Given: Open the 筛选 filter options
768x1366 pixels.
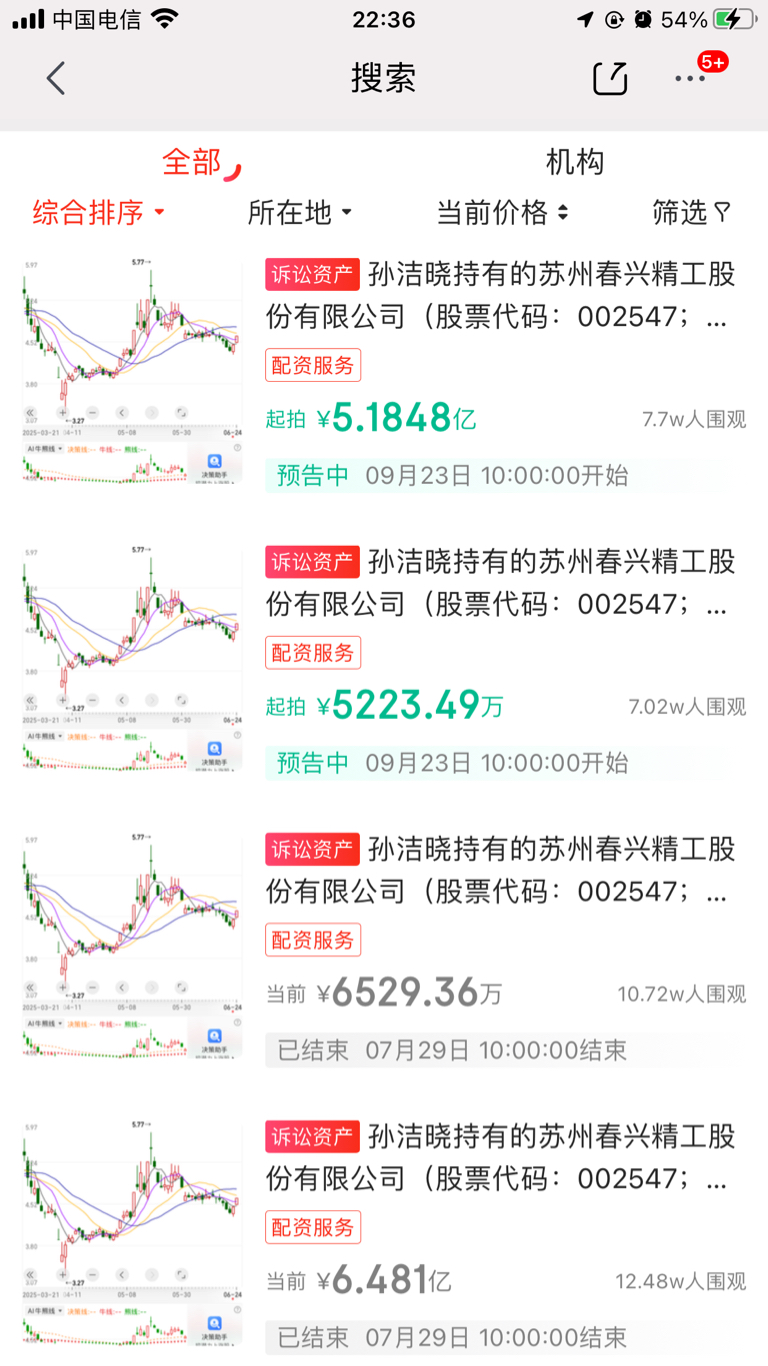Looking at the screenshot, I should click(692, 212).
